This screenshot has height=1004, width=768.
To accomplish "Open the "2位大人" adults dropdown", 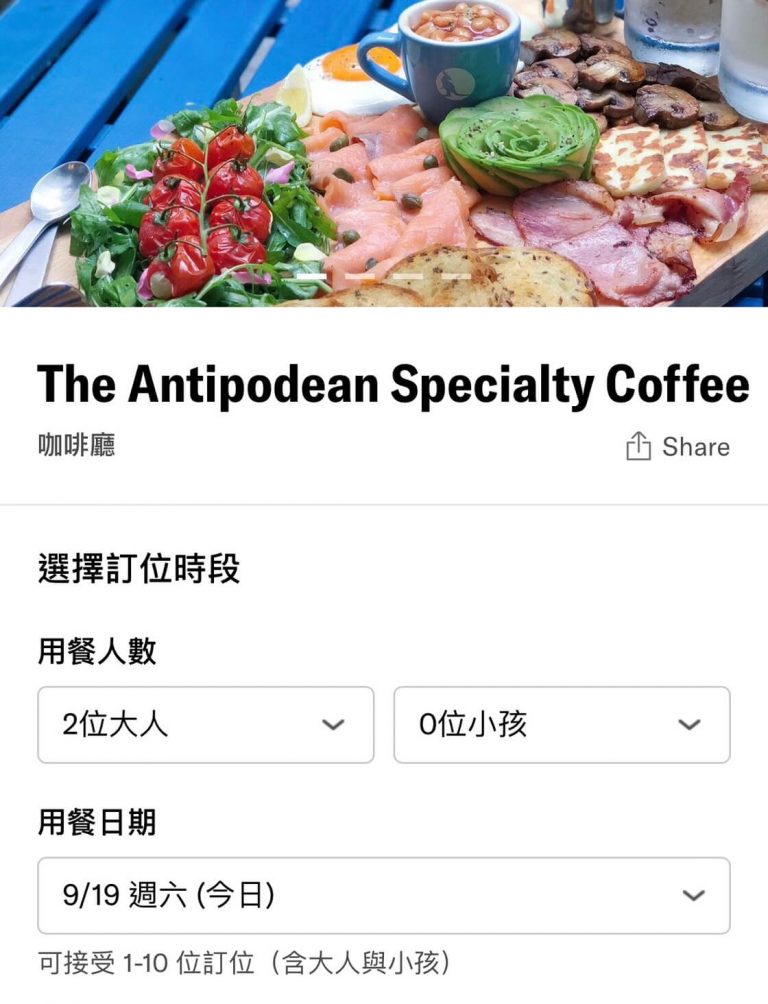I will 205,726.
